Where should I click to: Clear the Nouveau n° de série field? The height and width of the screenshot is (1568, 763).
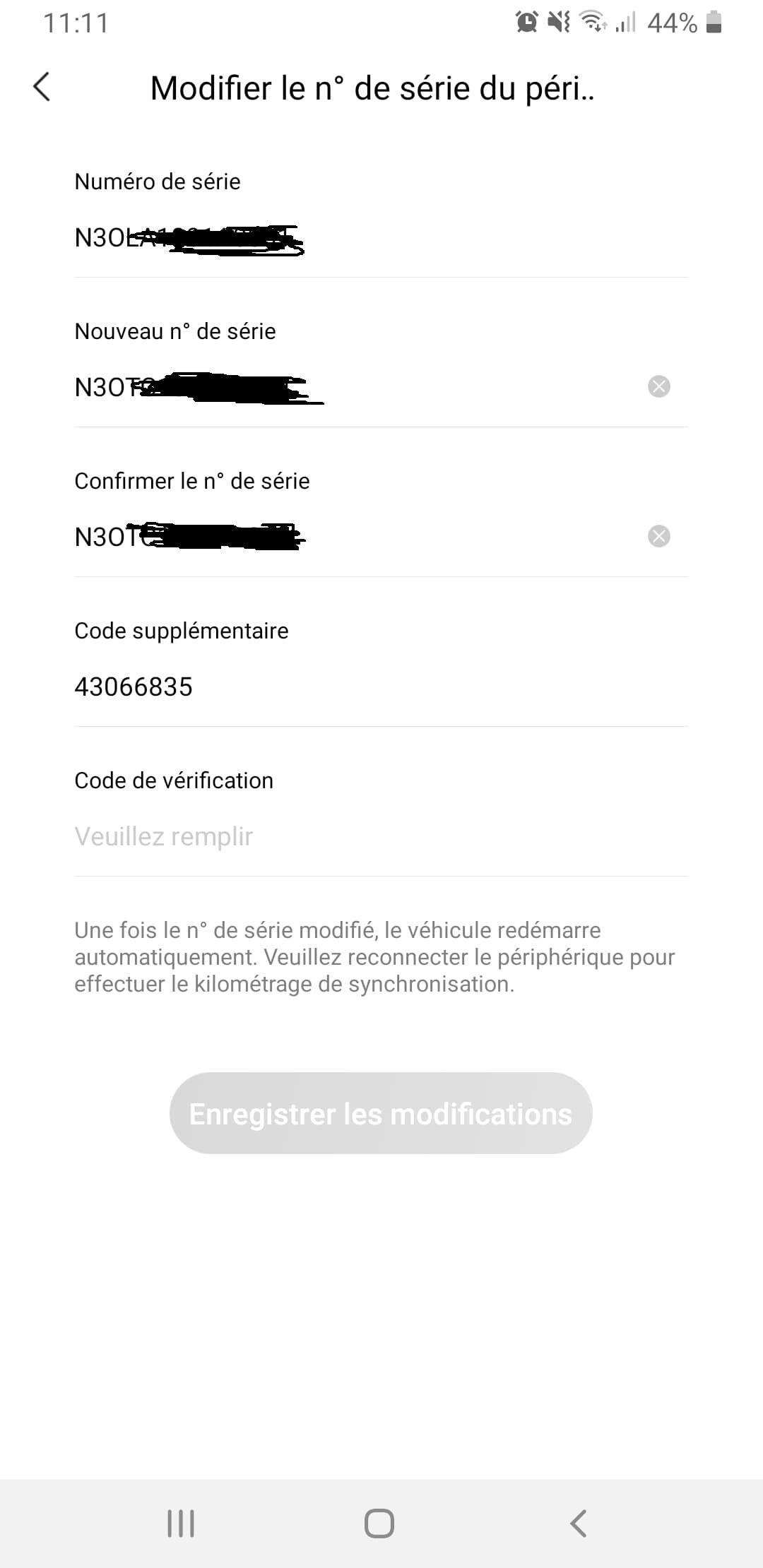(x=658, y=386)
